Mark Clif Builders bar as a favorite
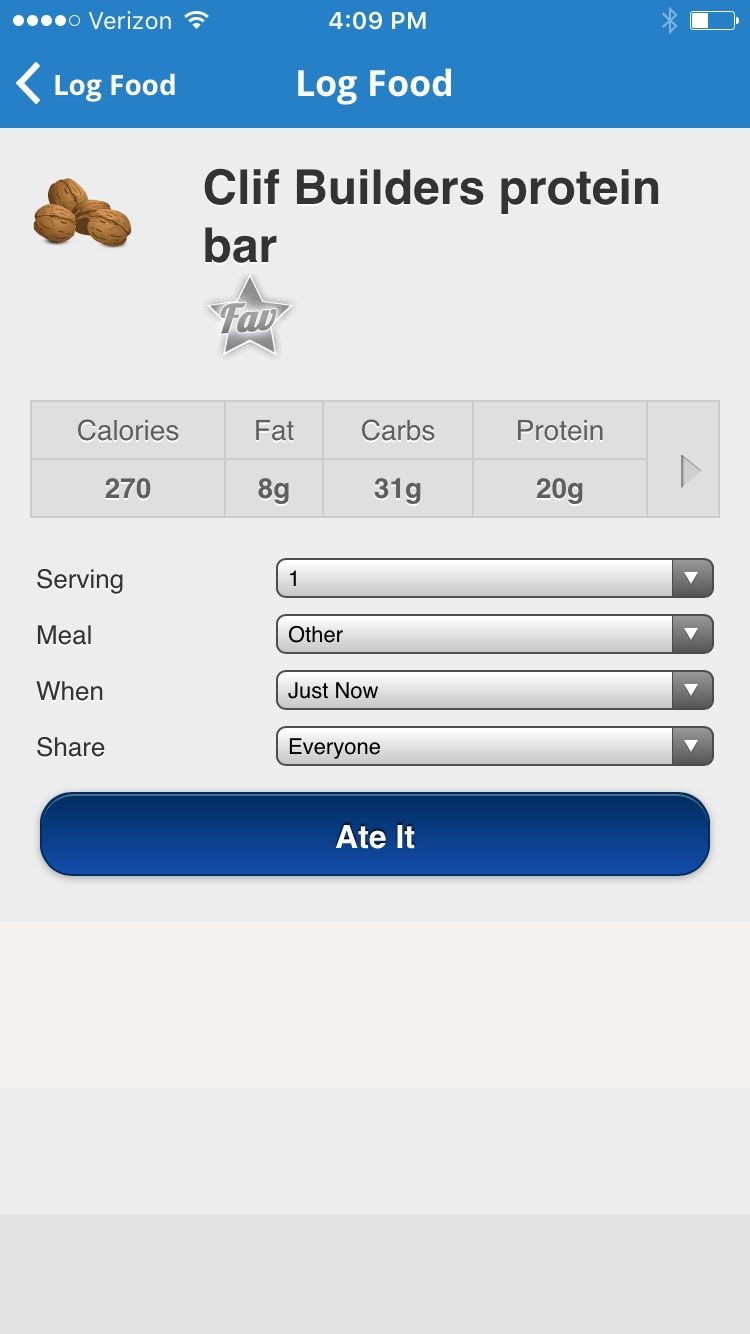This screenshot has width=750, height=1334. [x=248, y=318]
